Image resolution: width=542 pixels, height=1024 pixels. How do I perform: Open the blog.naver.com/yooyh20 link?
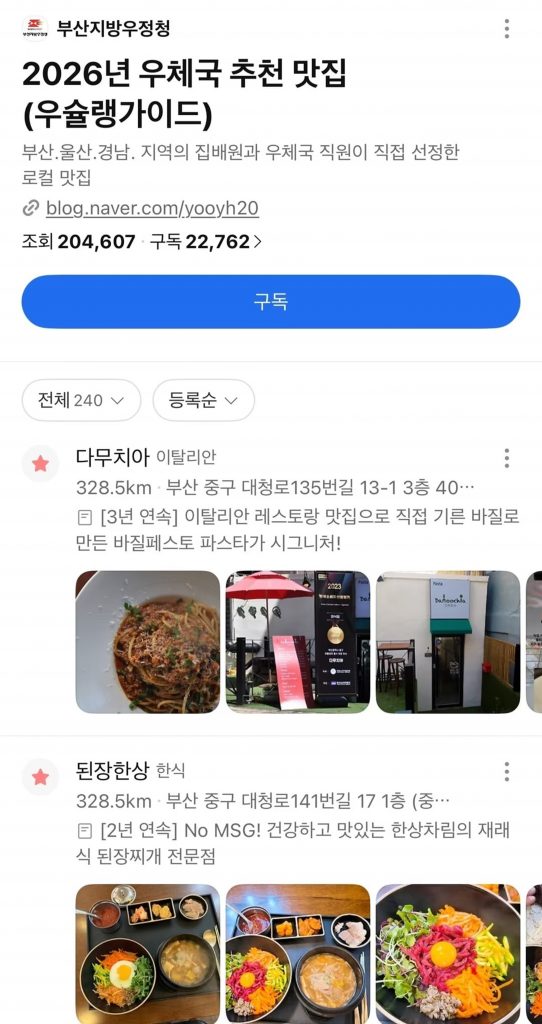(152, 208)
